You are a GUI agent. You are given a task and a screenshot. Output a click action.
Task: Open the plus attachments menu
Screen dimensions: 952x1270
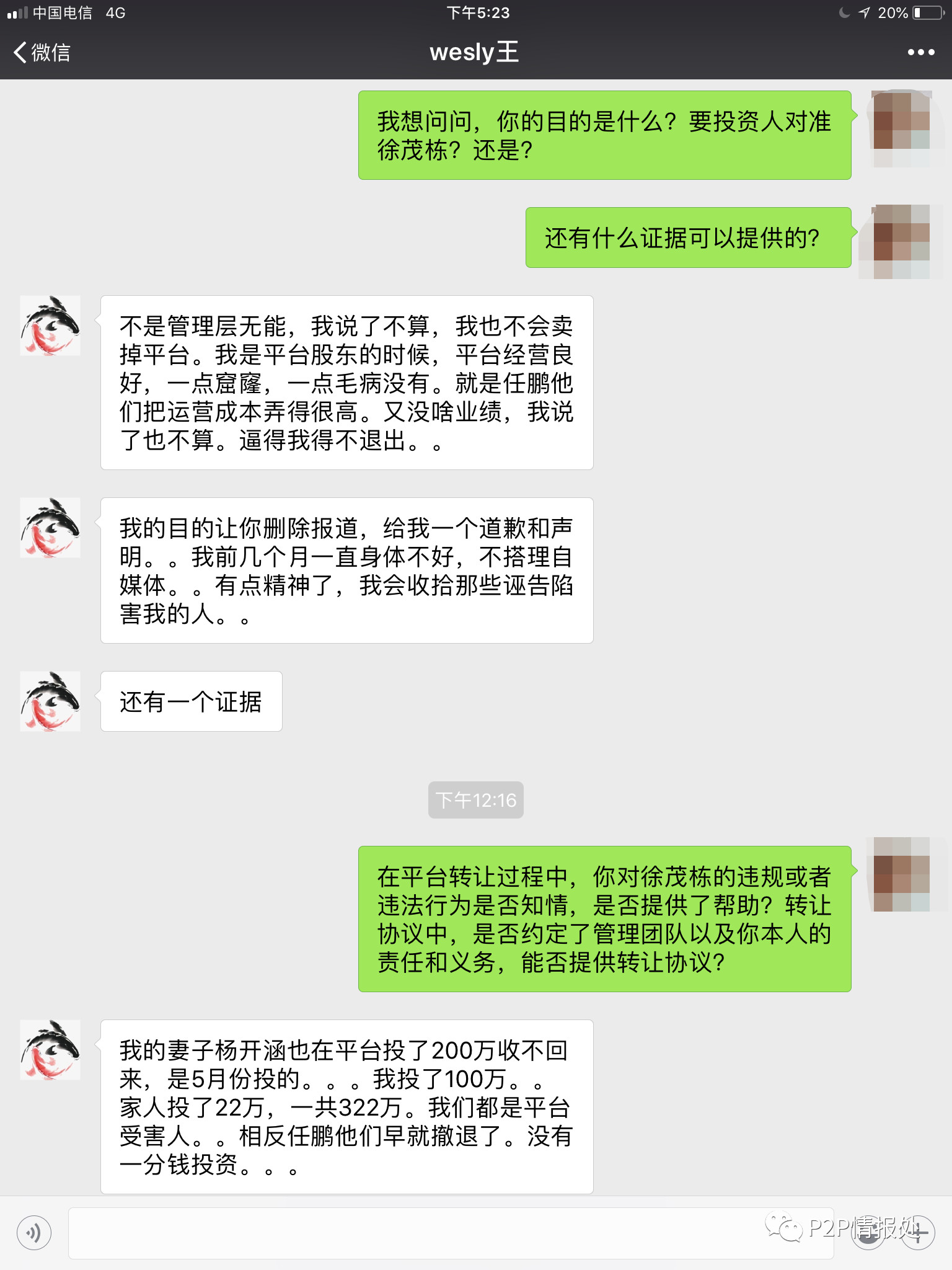point(918,1233)
